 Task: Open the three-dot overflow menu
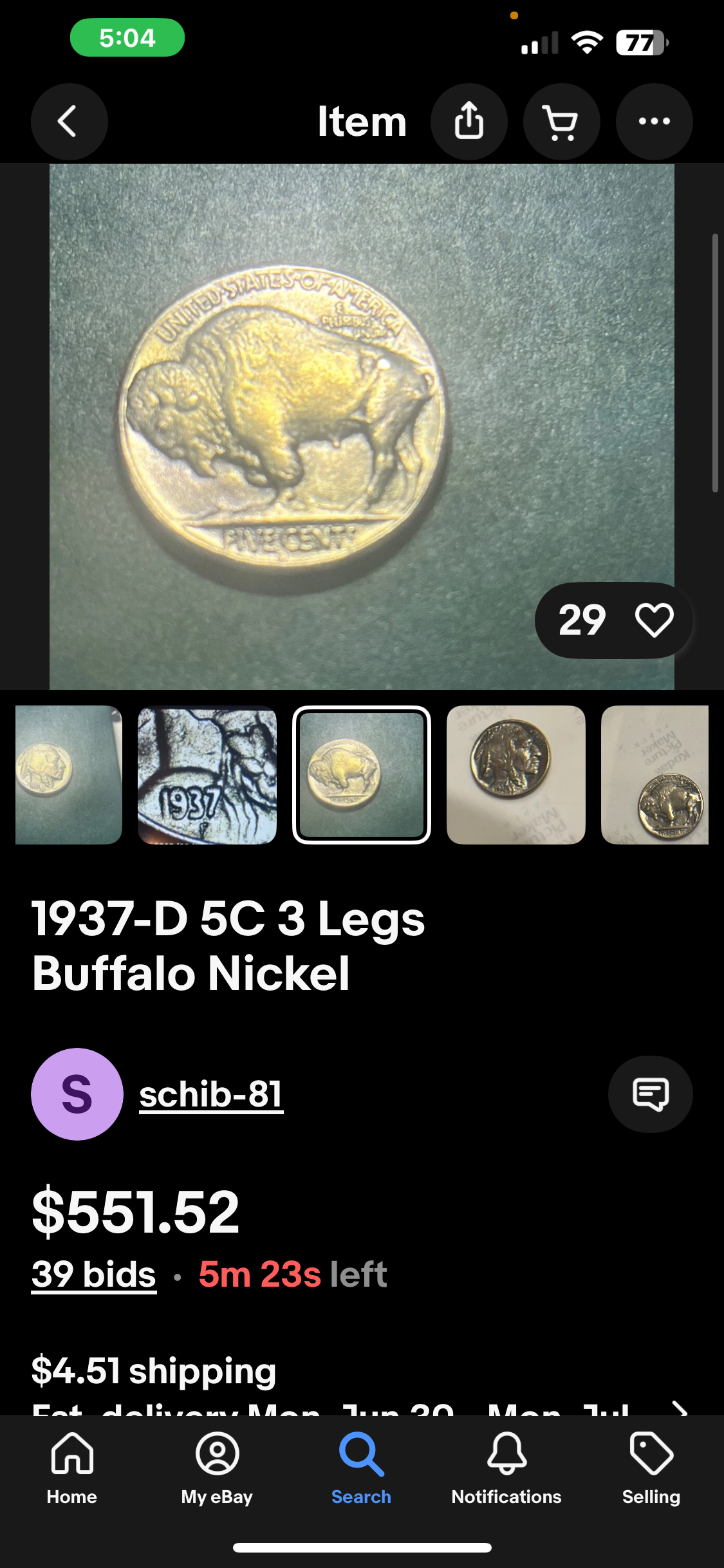(654, 121)
